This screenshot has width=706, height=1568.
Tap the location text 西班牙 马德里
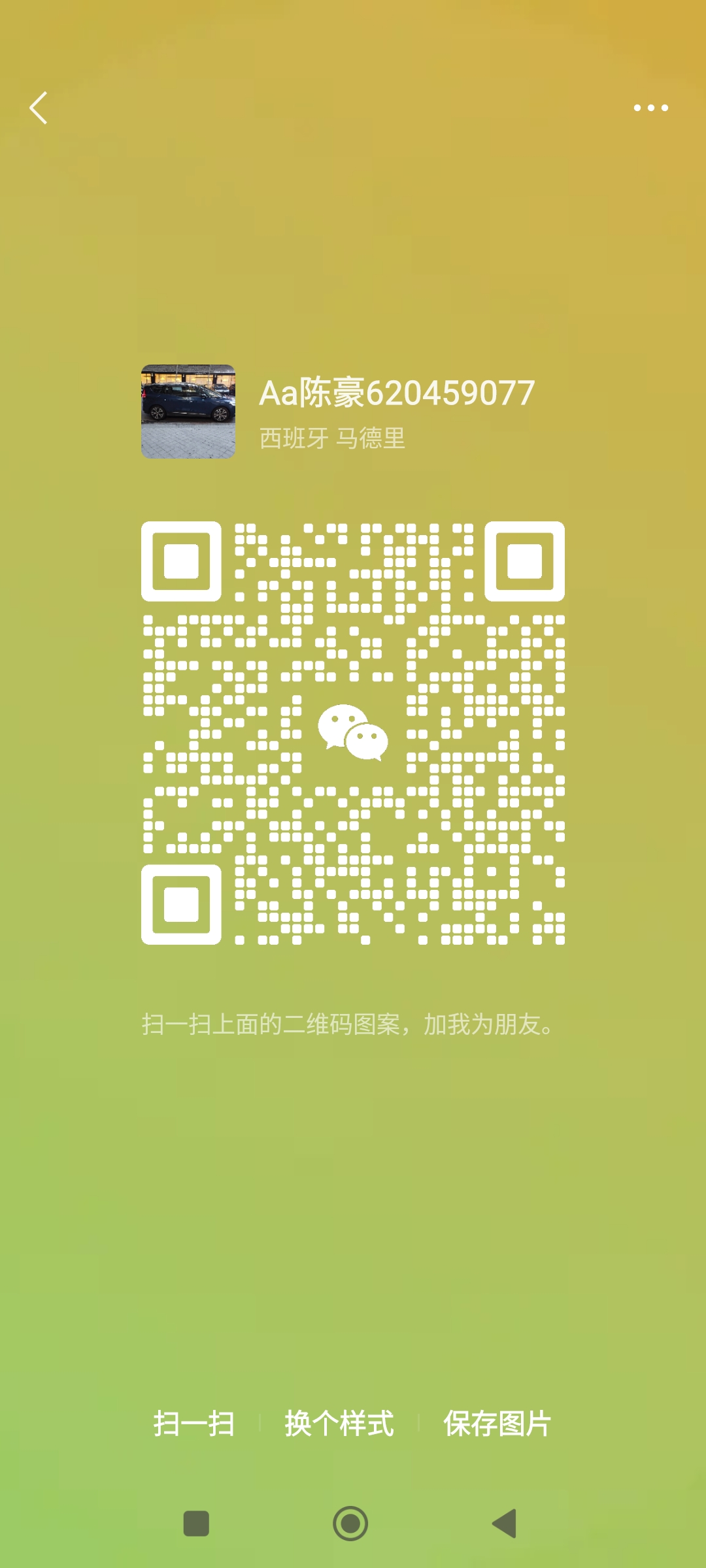coord(330,439)
